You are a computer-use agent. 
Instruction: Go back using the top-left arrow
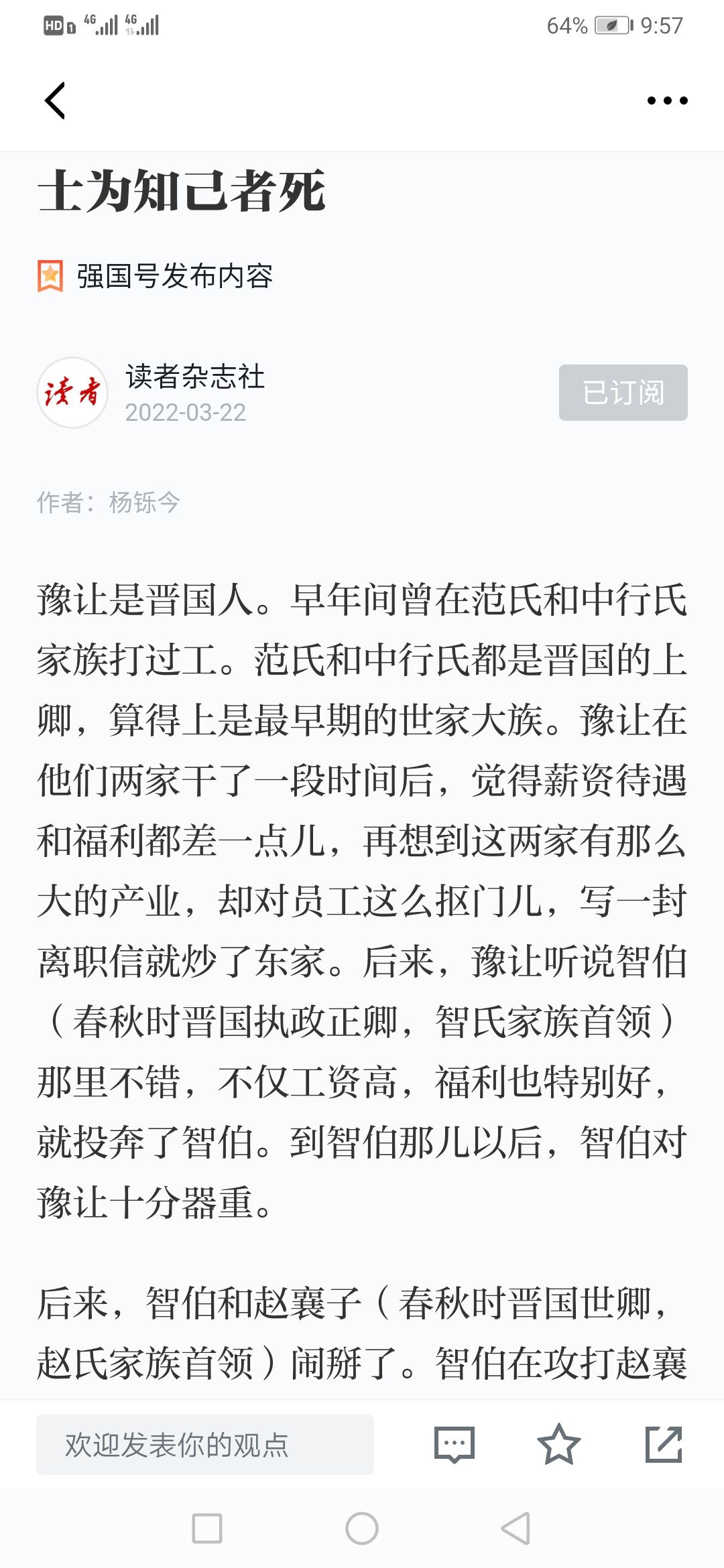click(55, 101)
